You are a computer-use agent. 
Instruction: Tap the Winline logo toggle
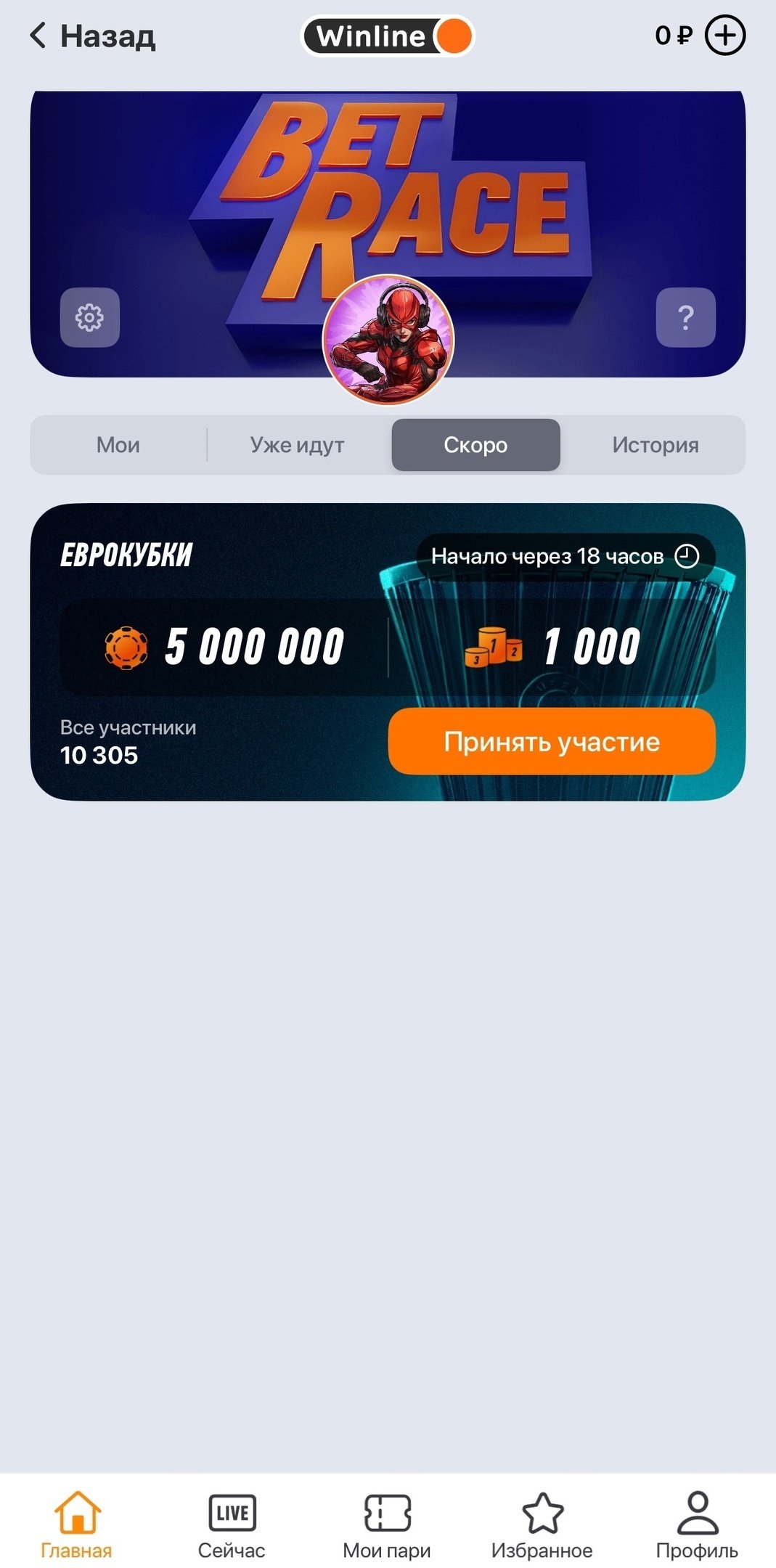388,36
